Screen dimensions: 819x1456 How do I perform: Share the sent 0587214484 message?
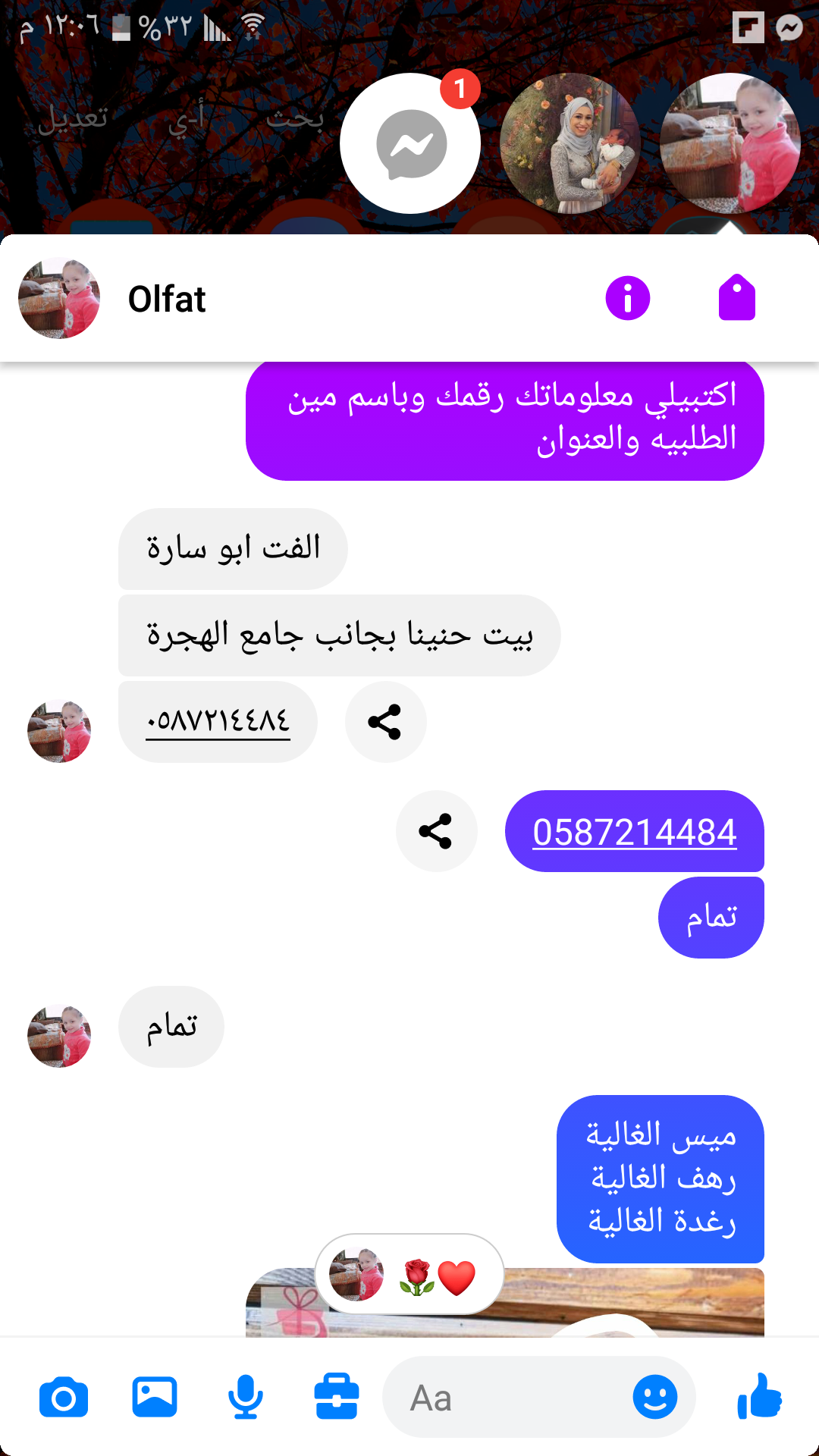pos(436,831)
